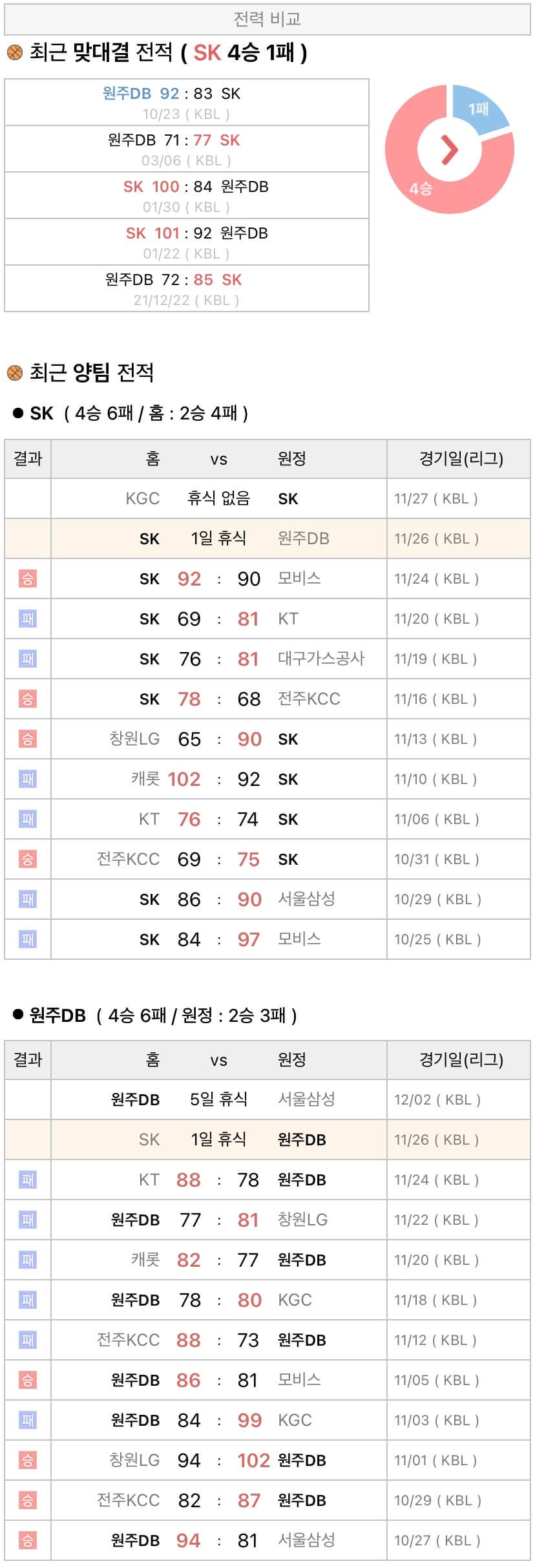Open the arrow inside the head-to-head donut chart

tap(449, 150)
